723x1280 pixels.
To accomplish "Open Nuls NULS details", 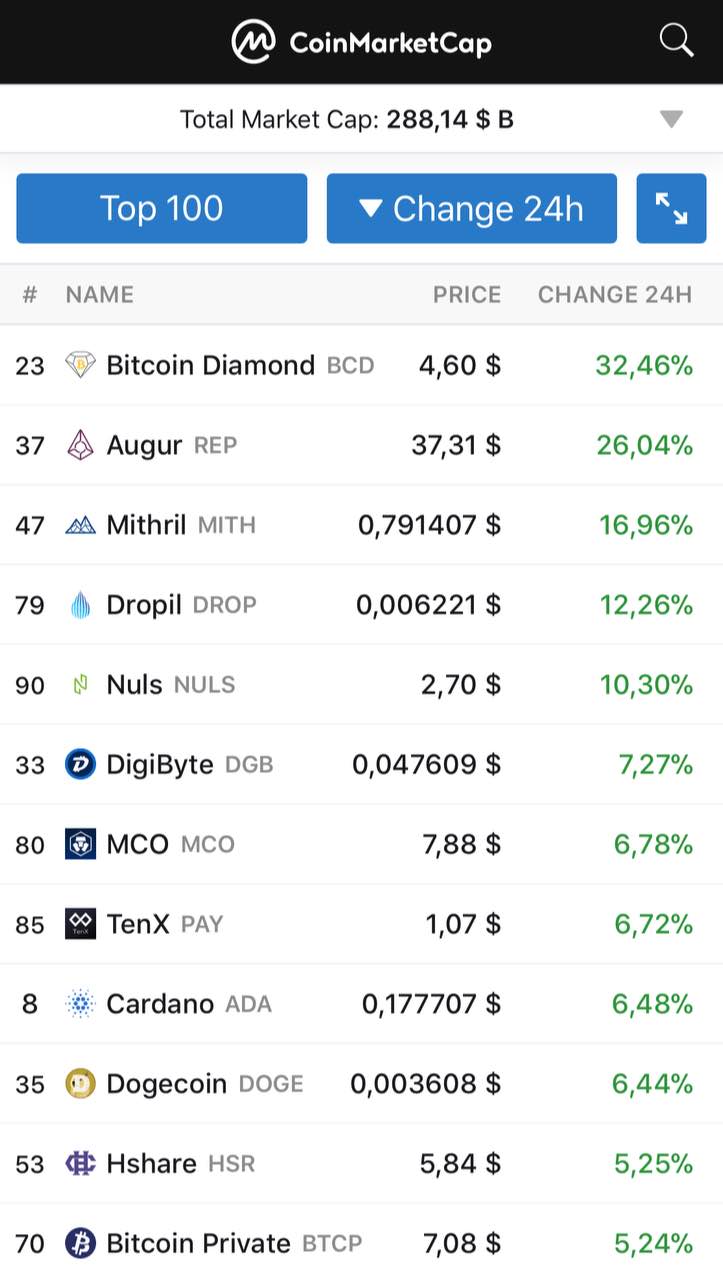I will [x=361, y=685].
